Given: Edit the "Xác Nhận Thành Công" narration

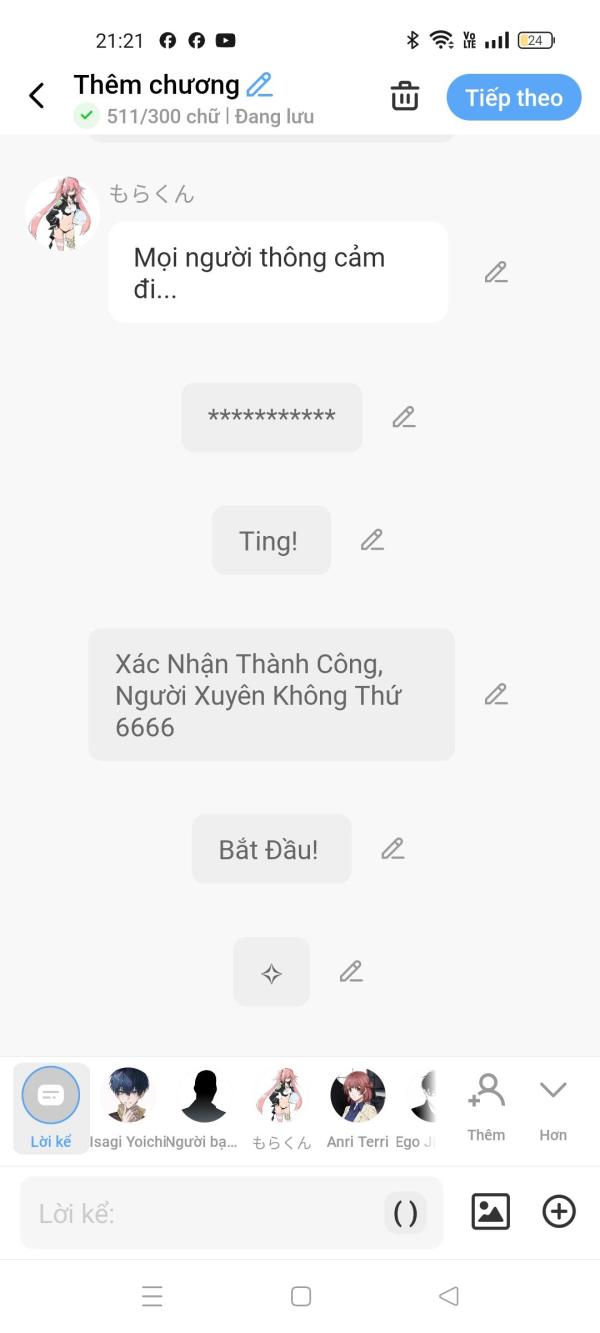Looking at the screenshot, I should point(496,694).
